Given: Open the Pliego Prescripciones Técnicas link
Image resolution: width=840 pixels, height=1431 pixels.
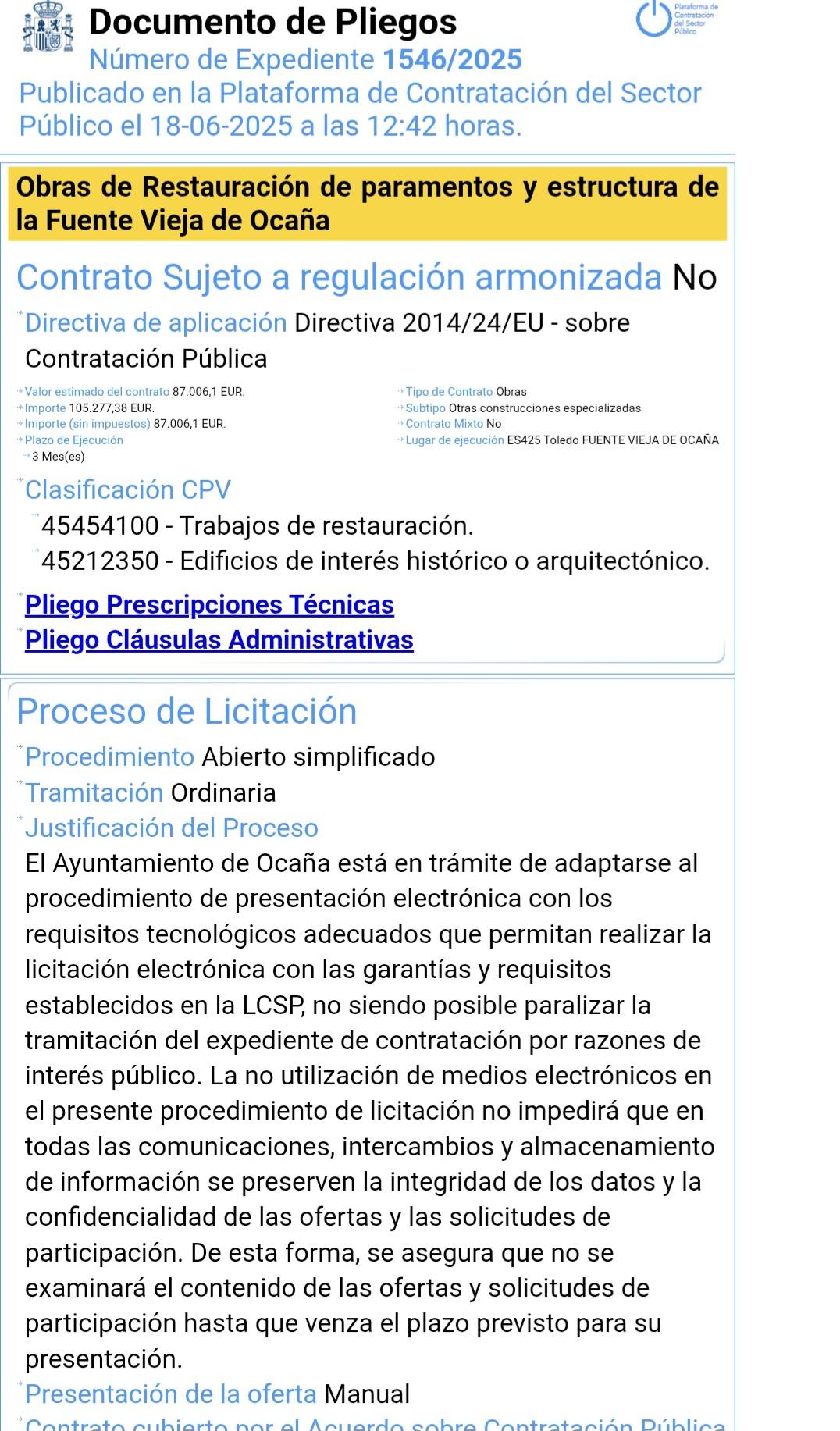Looking at the screenshot, I should pos(209,605).
